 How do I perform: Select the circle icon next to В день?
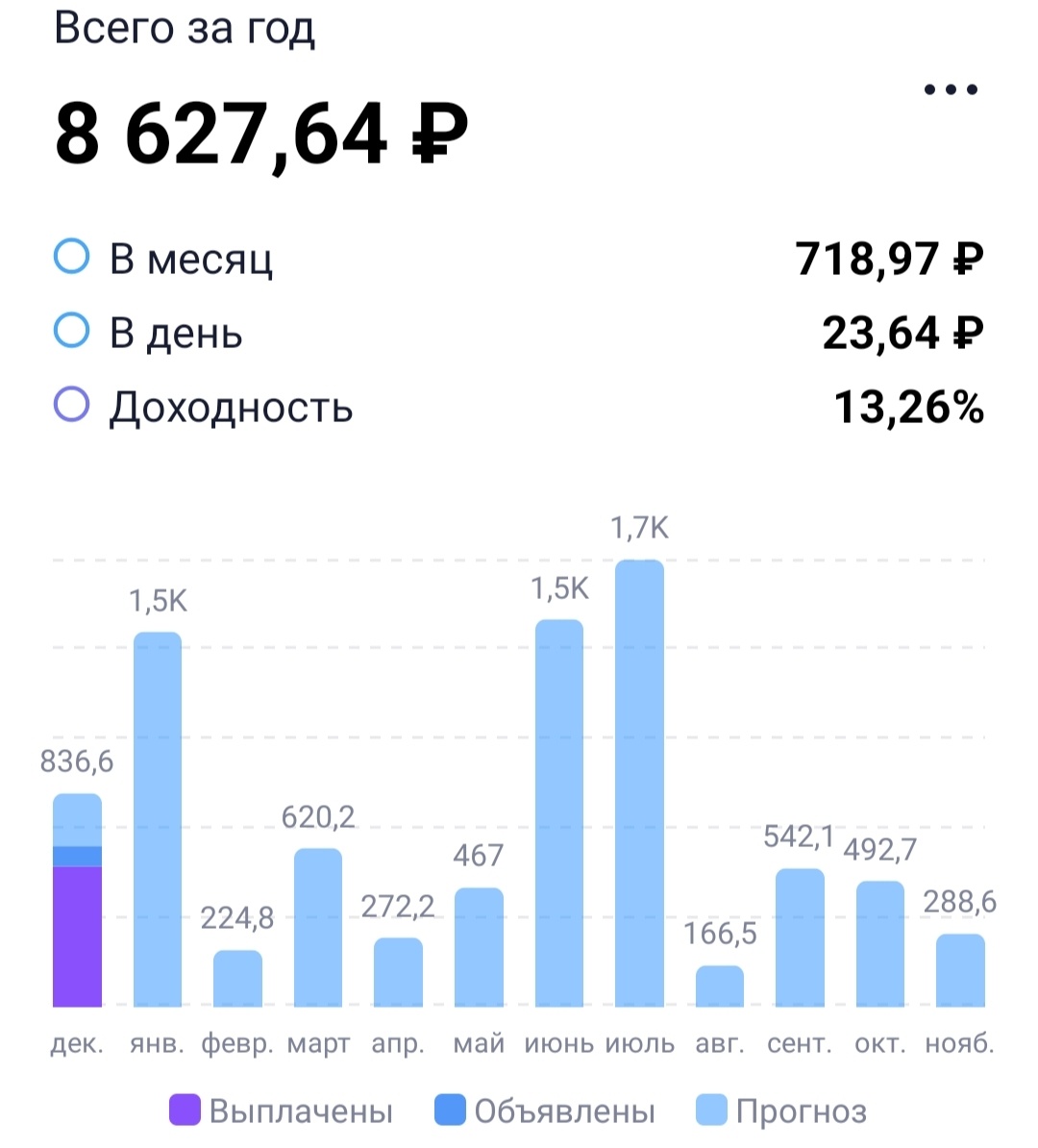coord(72,332)
